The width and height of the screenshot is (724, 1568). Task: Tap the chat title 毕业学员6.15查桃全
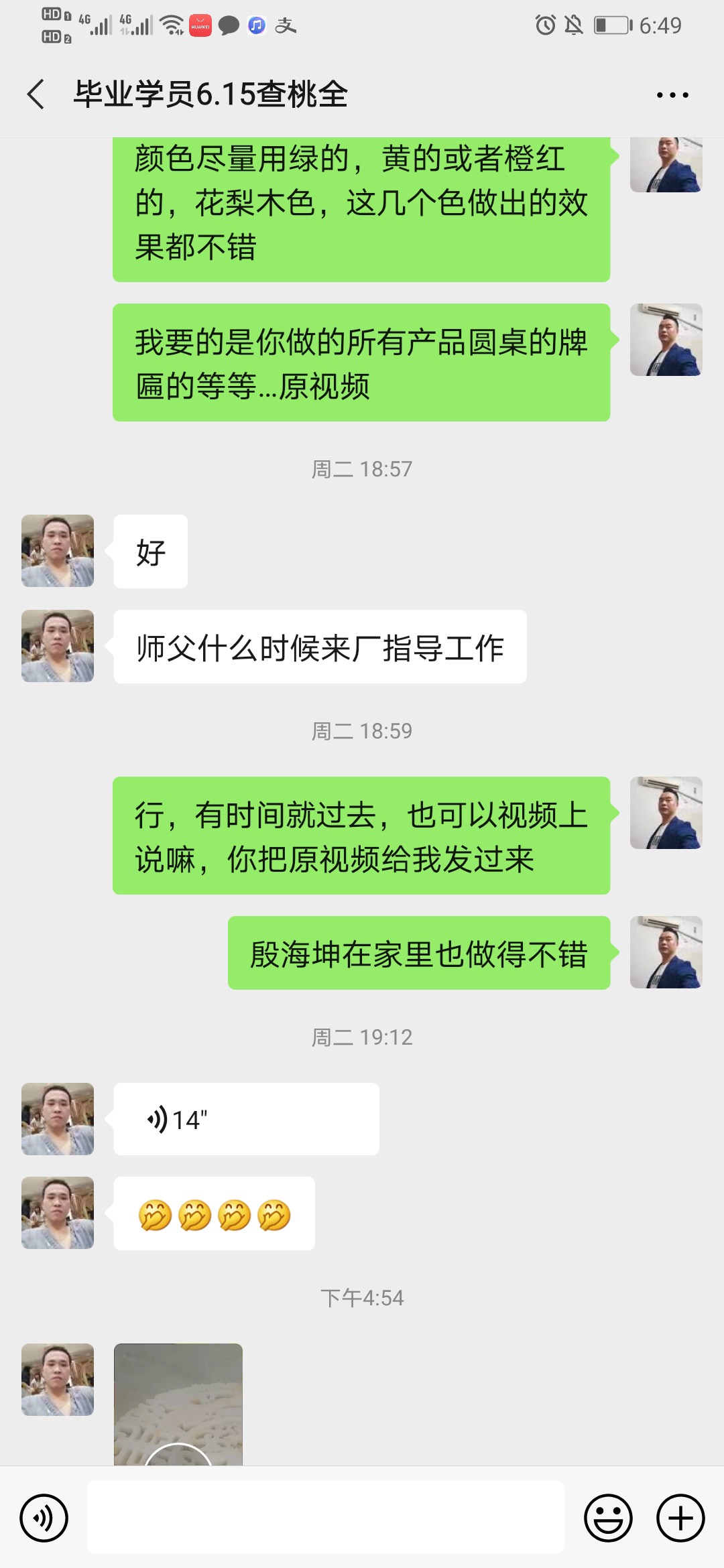(211, 95)
